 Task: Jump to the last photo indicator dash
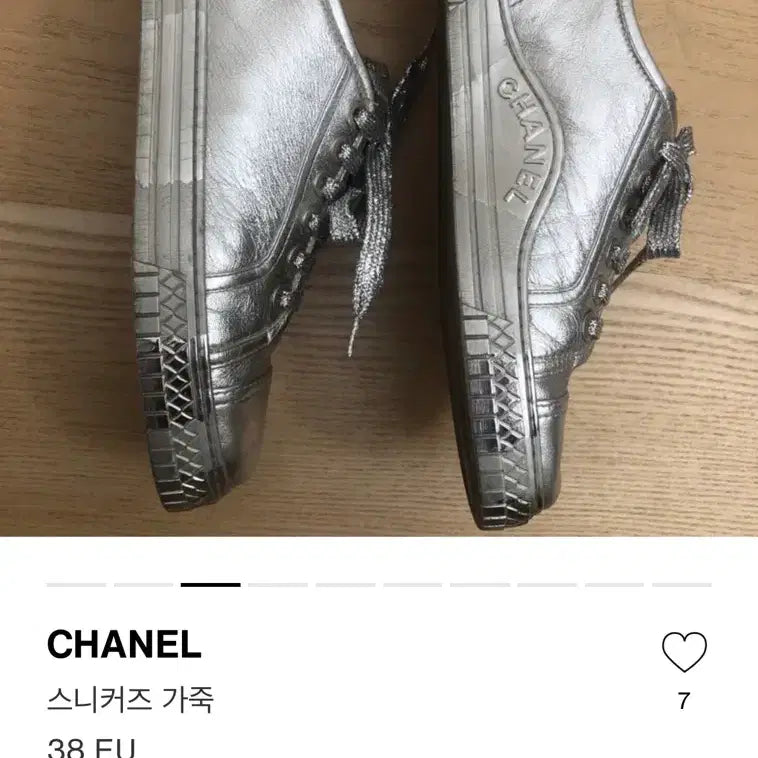point(682,584)
